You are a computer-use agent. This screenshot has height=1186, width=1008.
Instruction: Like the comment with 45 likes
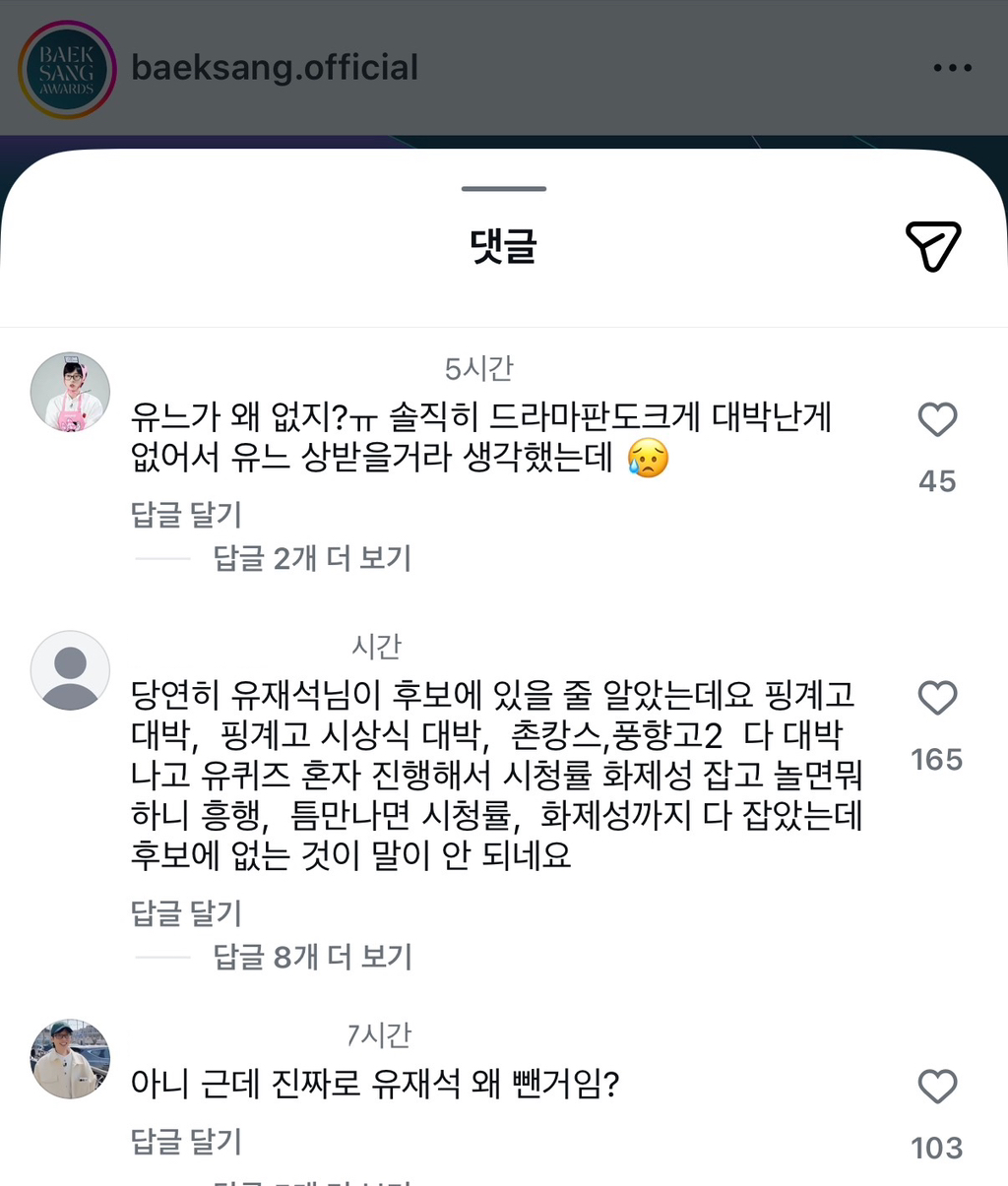coord(937,420)
